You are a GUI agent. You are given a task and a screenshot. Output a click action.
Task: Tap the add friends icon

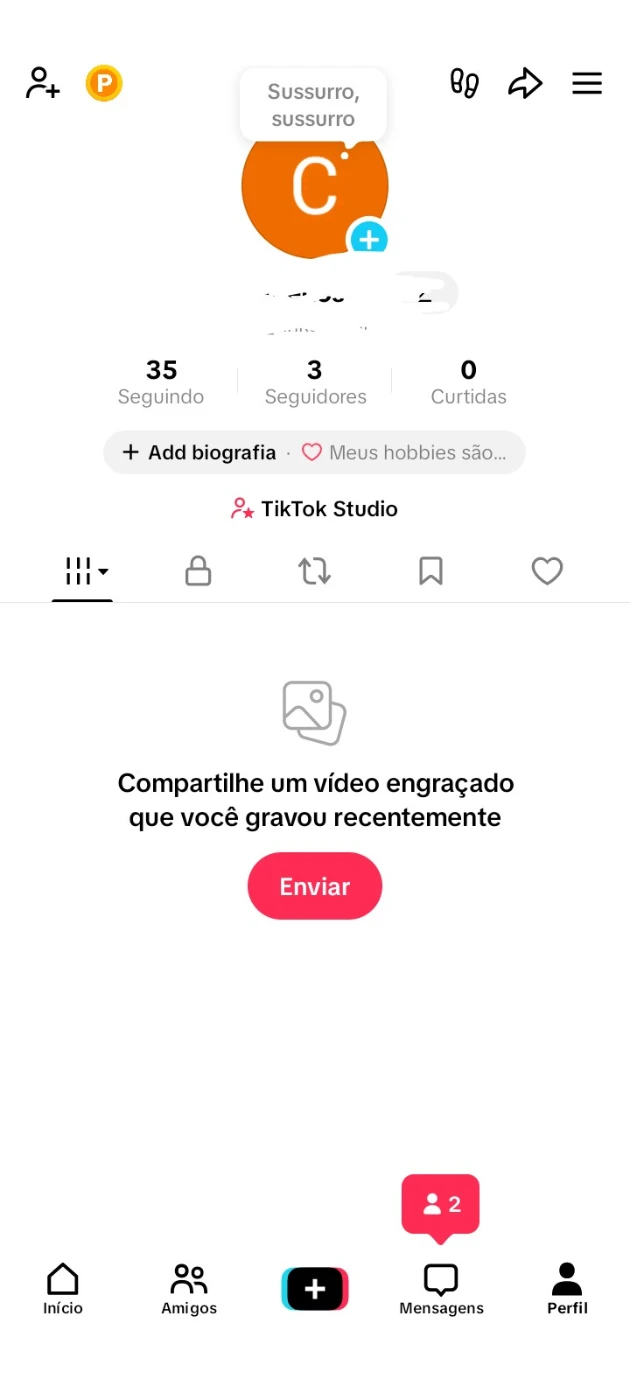pyautogui.click(x=43, y=83)
